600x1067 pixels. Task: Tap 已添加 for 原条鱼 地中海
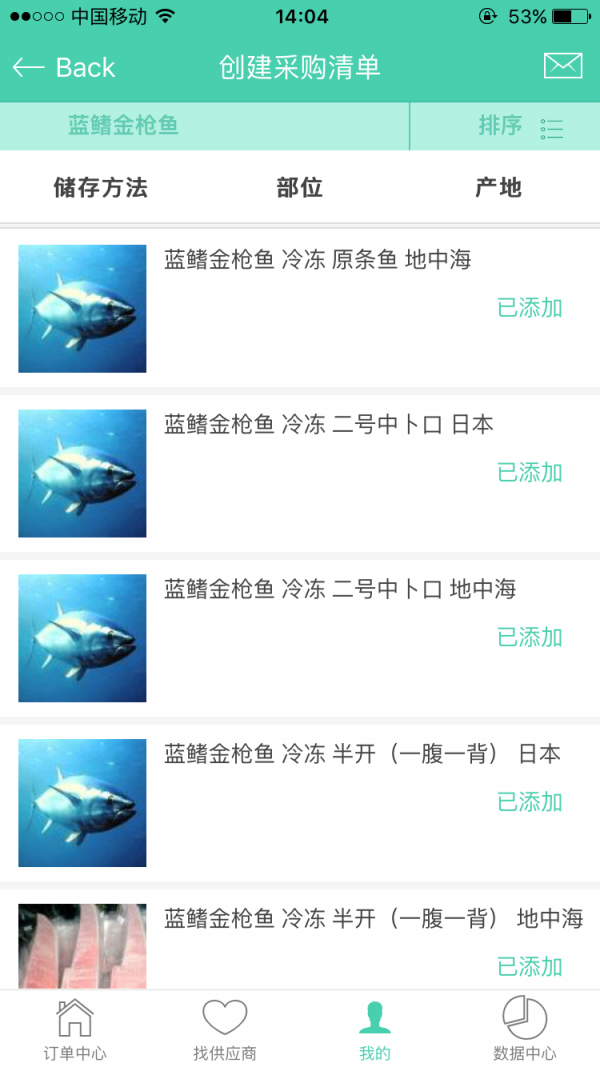(529, 308)
